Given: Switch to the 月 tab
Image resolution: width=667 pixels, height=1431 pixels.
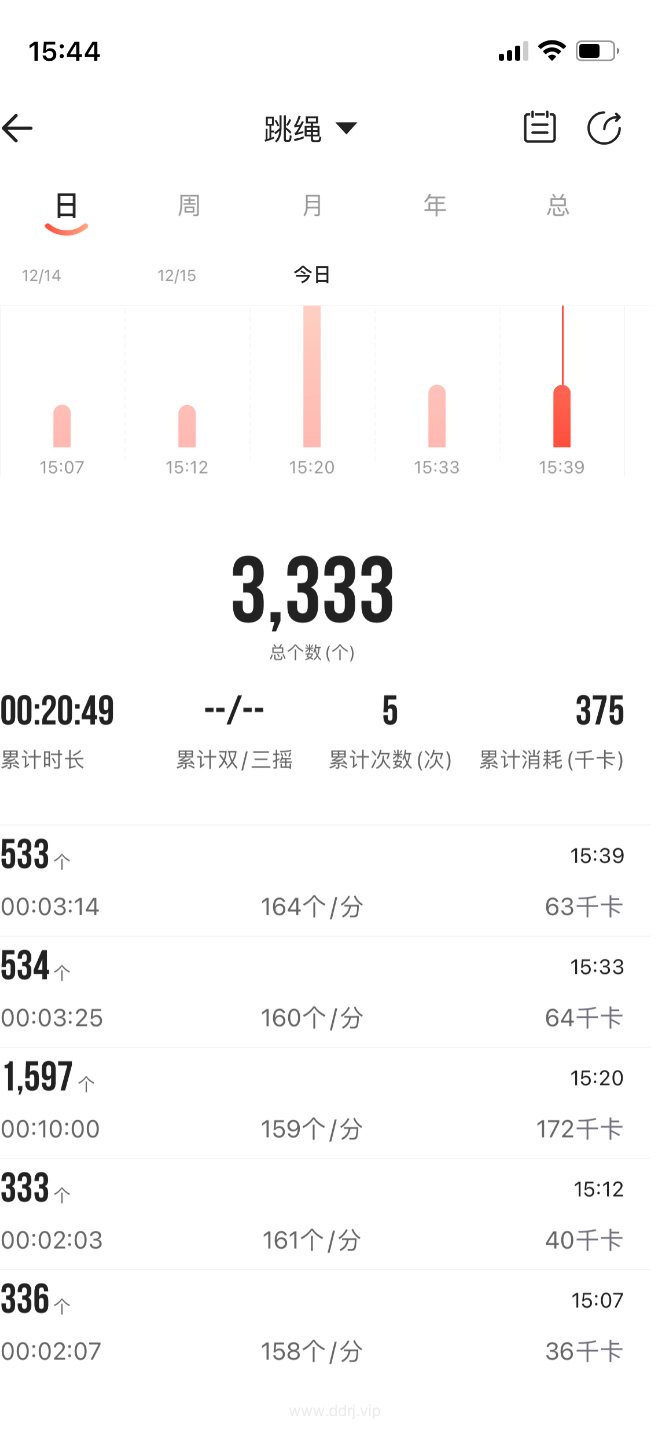Looking at the screenshot, I should pyautogui.click(x=312, y=206).
